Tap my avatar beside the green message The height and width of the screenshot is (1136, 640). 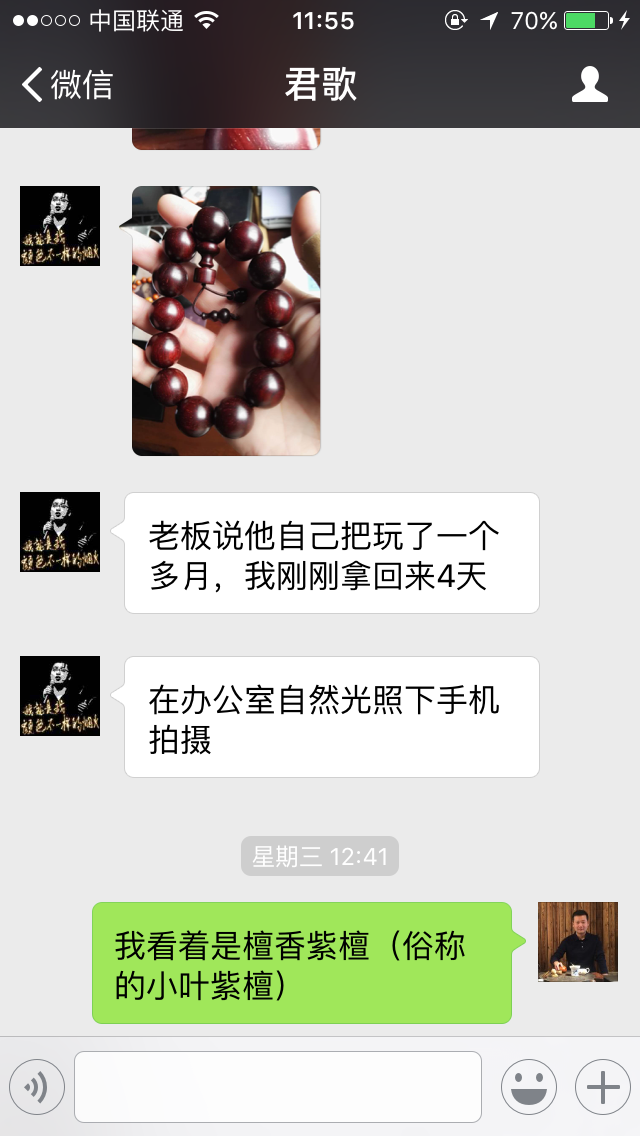point(577,942)
